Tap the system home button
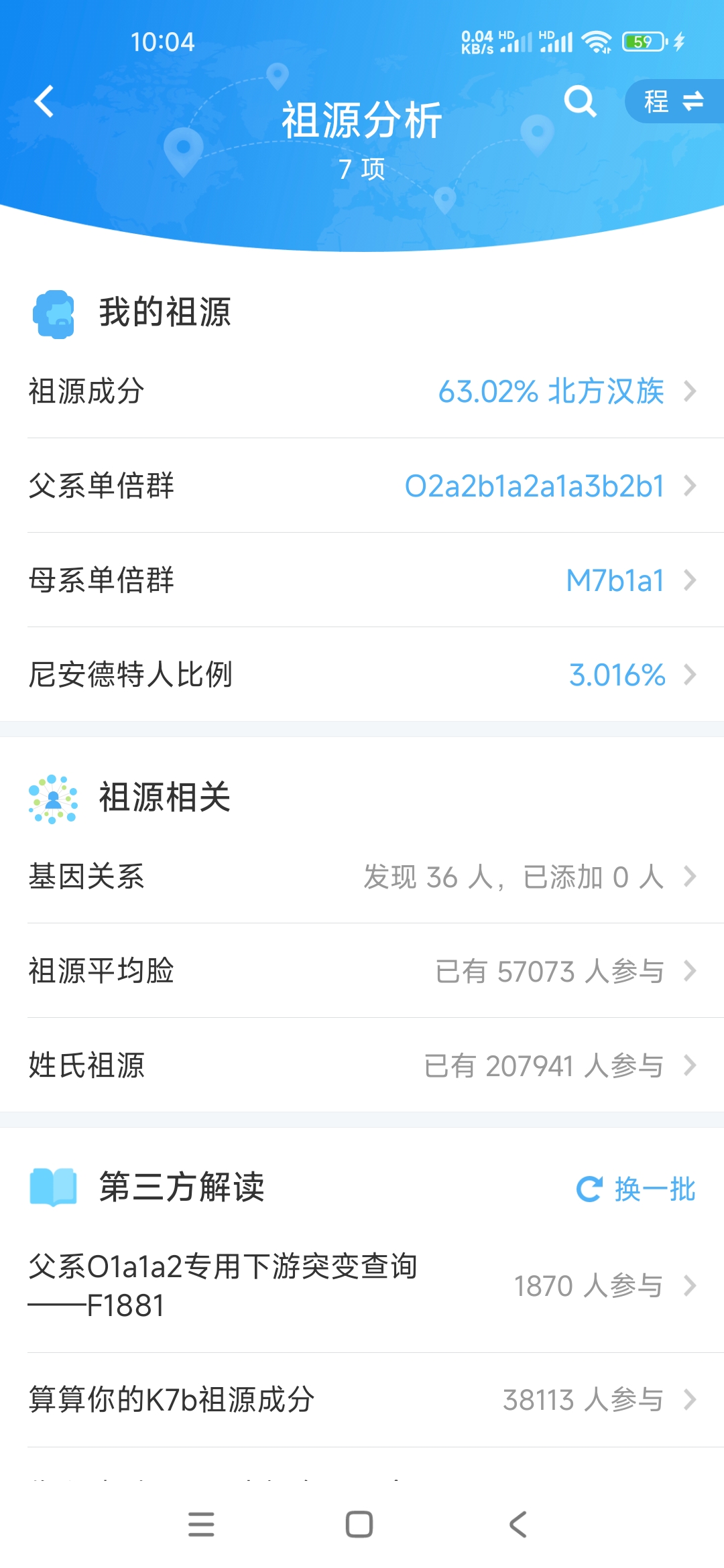Screen dimensions: 724x1568 coord(359,1524)
